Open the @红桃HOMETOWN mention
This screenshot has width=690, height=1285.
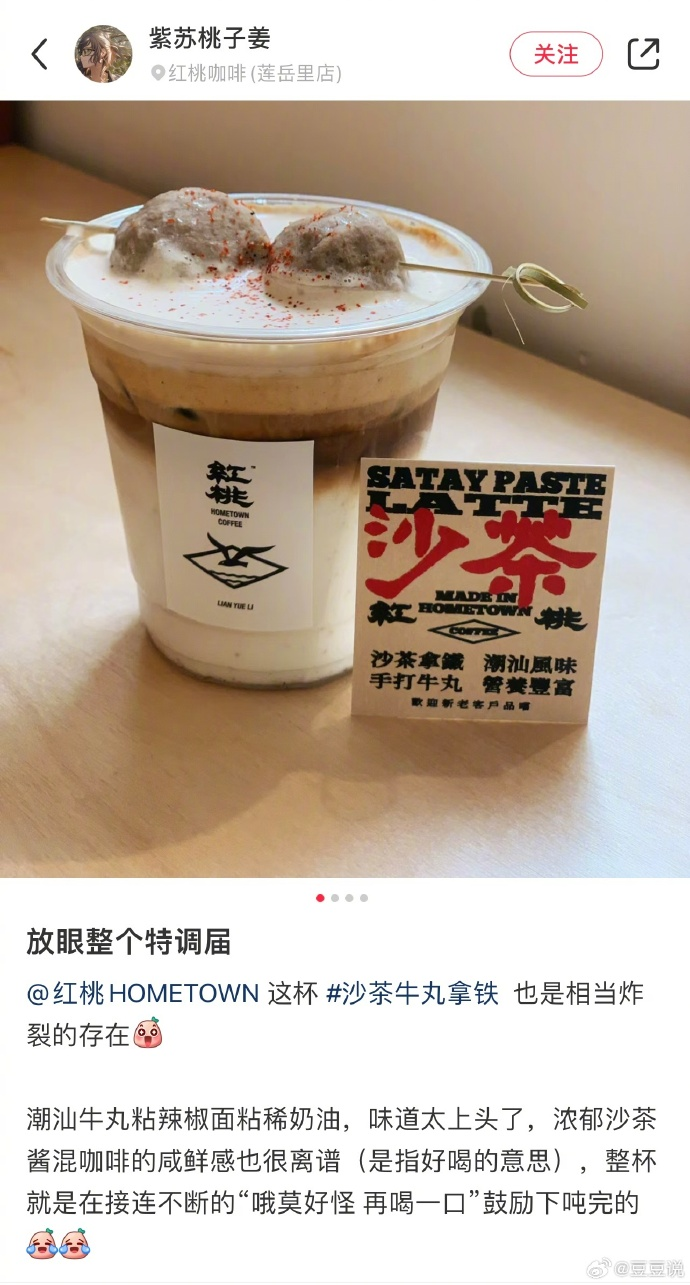pos(143,993)
